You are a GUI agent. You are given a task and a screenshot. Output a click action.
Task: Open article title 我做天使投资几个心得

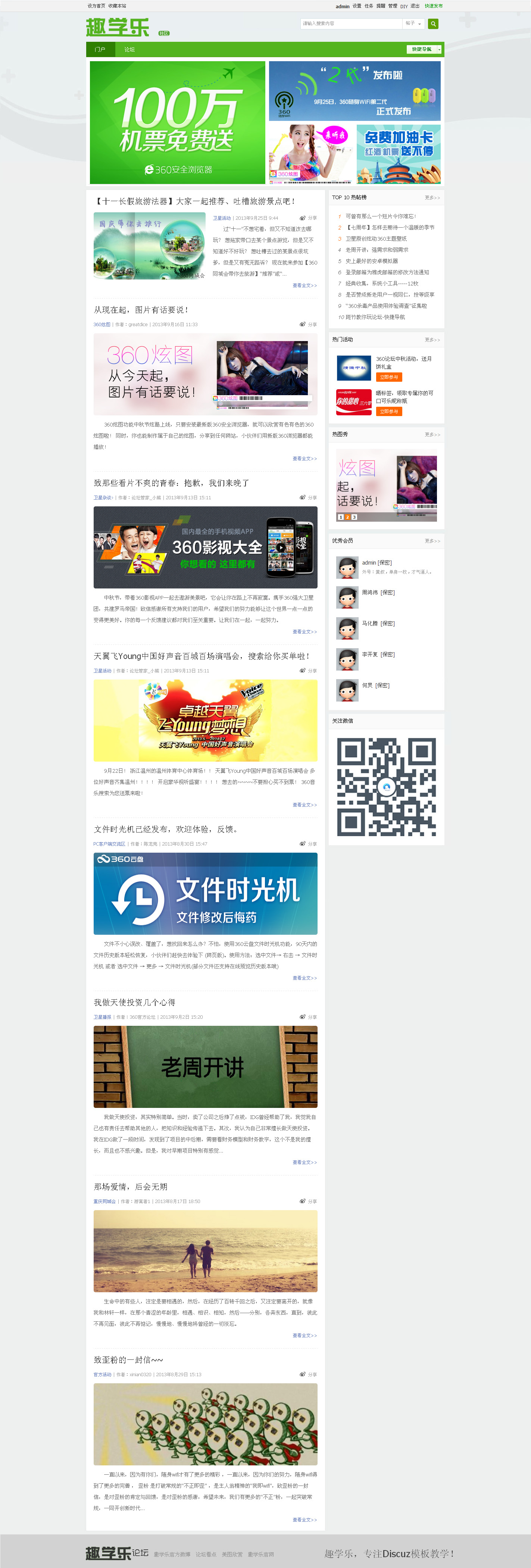pos(135,1002)
